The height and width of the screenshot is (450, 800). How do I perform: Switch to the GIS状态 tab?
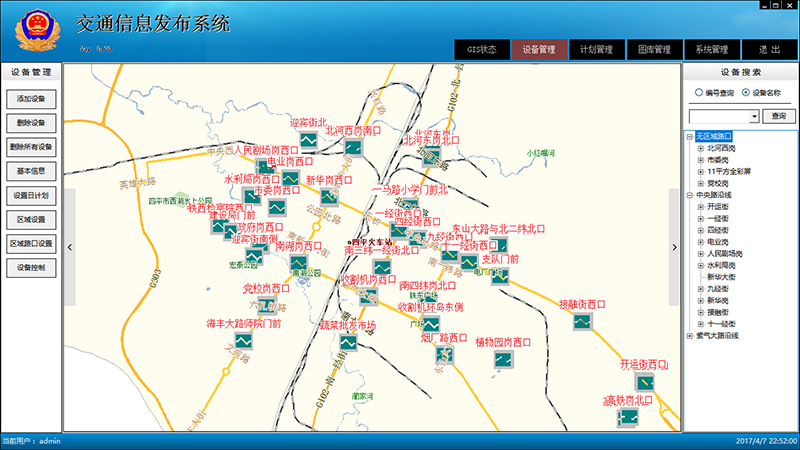click(481, 49)
